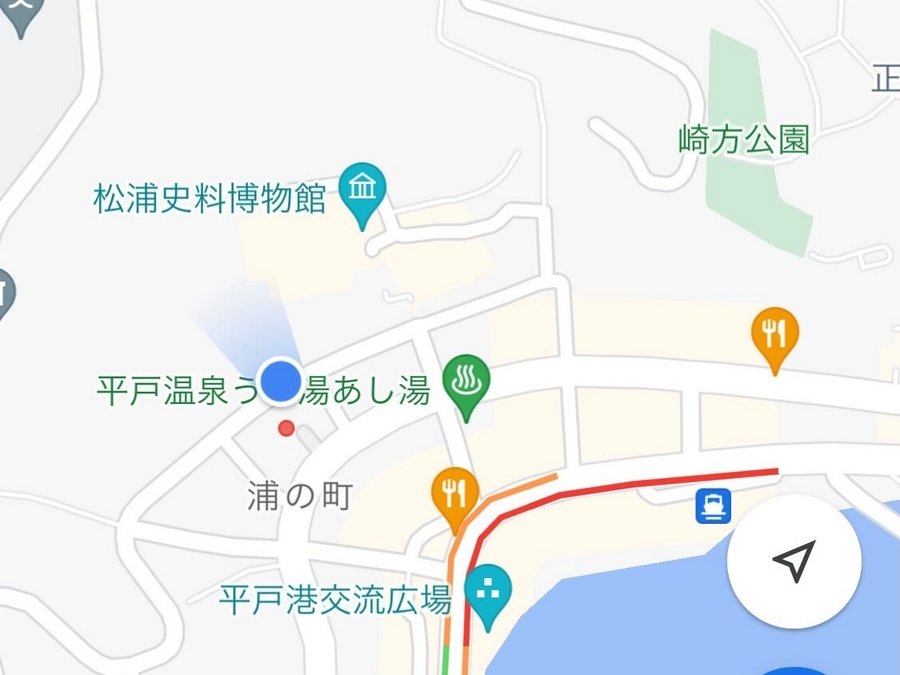This screenshot has width=900, height=675.
Task: Select the 平戸温泉うで湯あし湯 hot spring pin
Action: click(x=465, y=383)
